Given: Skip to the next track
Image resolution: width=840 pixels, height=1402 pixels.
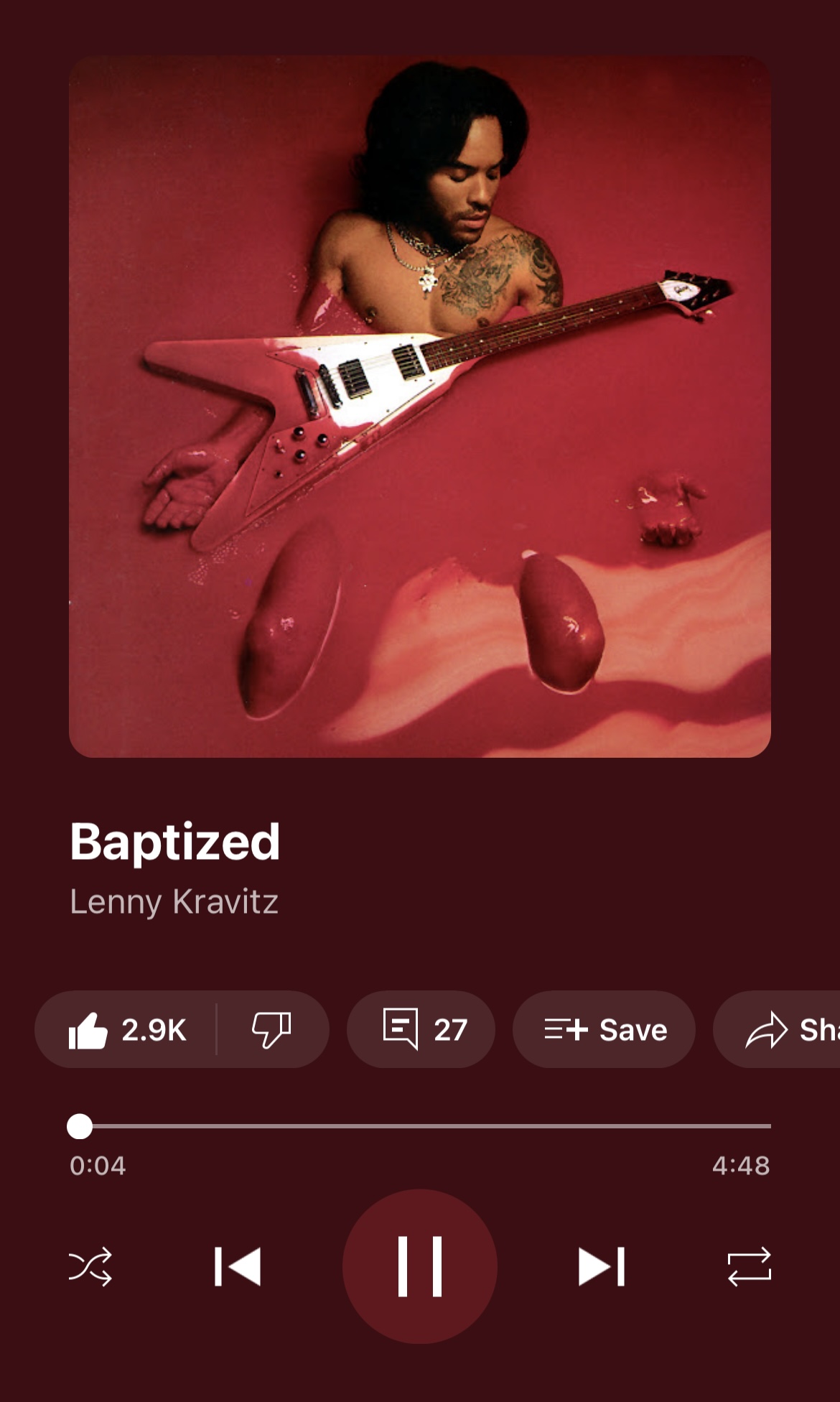Looking at the screenshot, I should pos(602,1267).
